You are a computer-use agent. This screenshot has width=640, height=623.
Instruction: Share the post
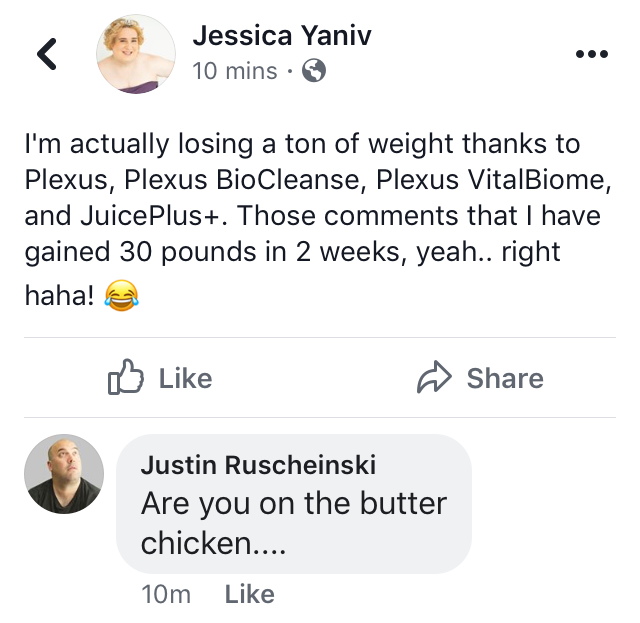(480, 378)
